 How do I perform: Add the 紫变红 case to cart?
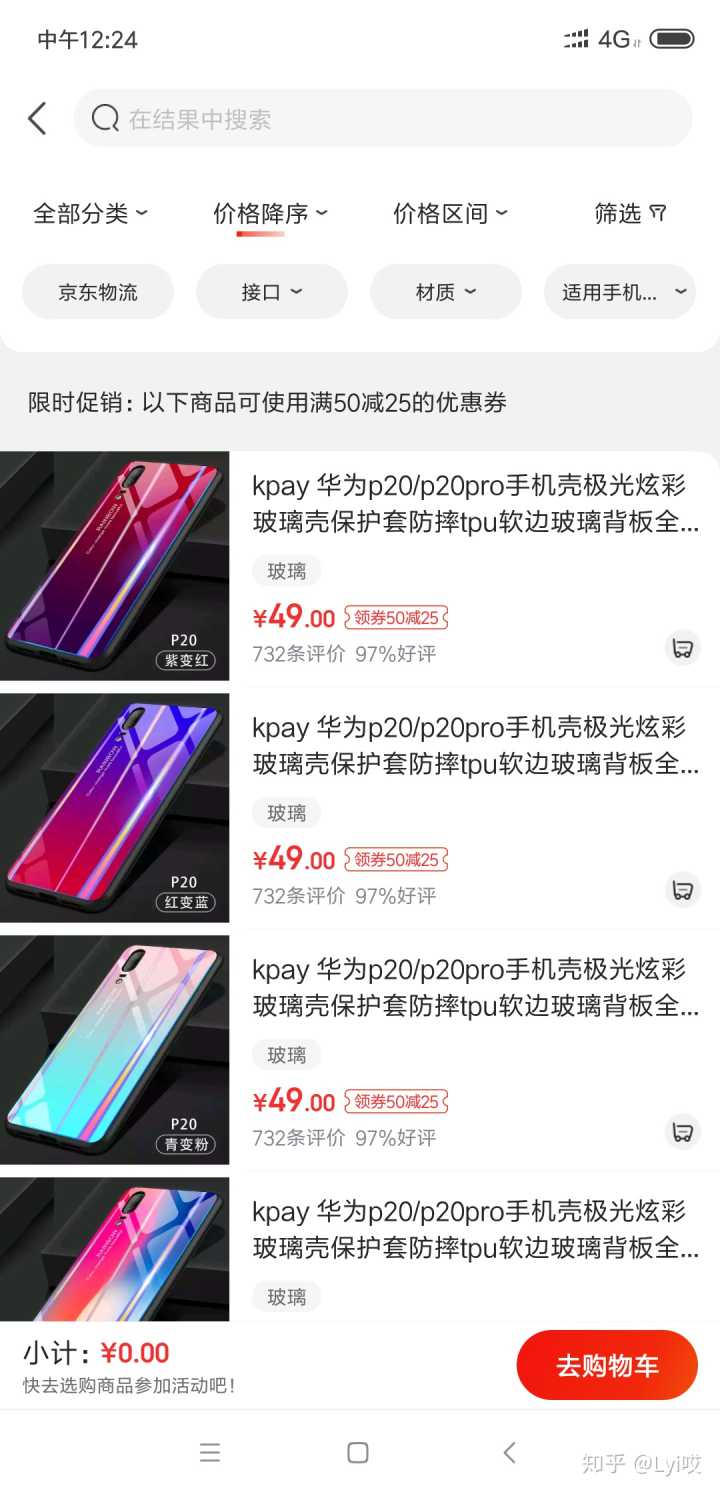pos(683,647)
